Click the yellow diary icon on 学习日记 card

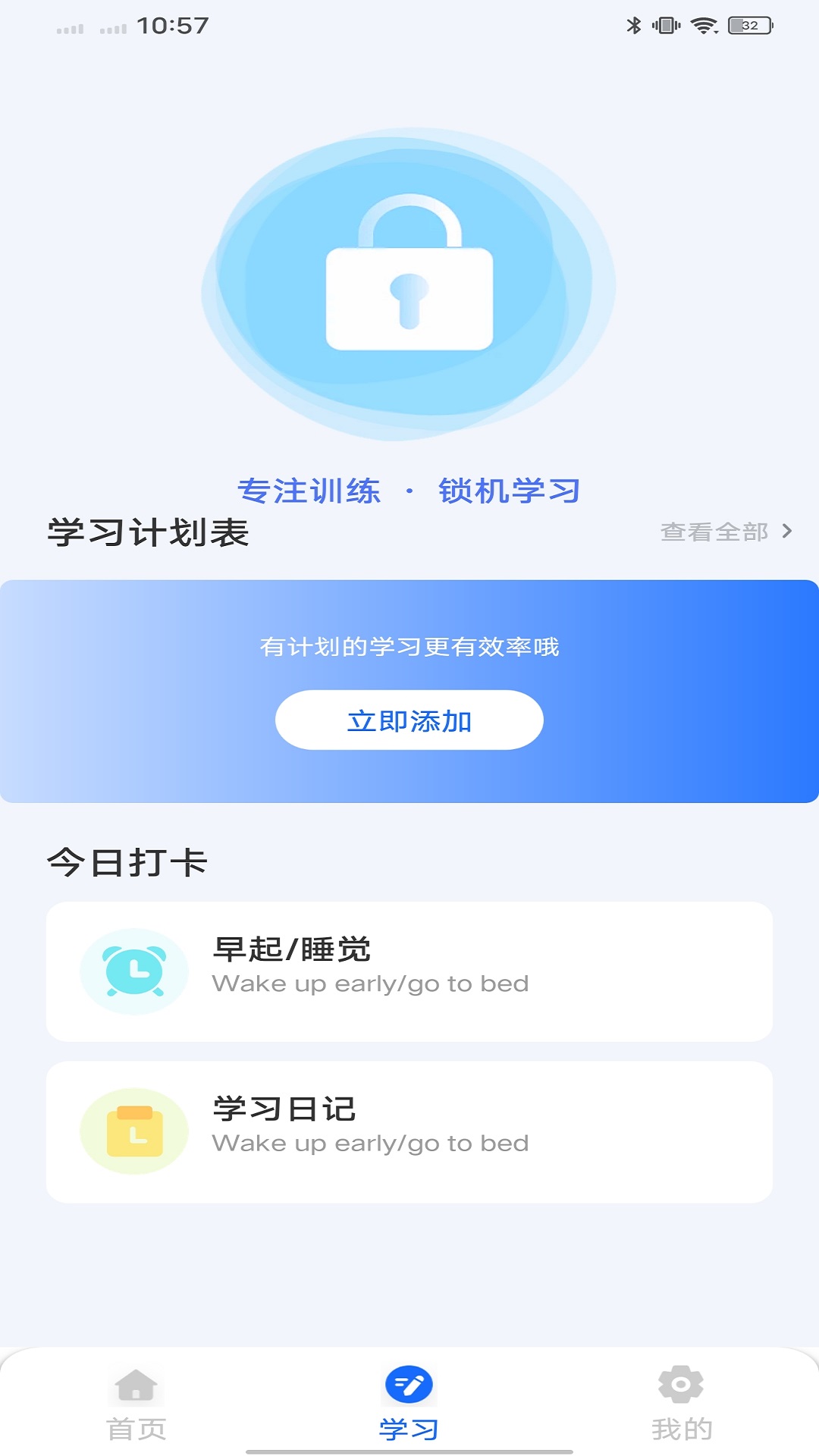pos(133,1130)
